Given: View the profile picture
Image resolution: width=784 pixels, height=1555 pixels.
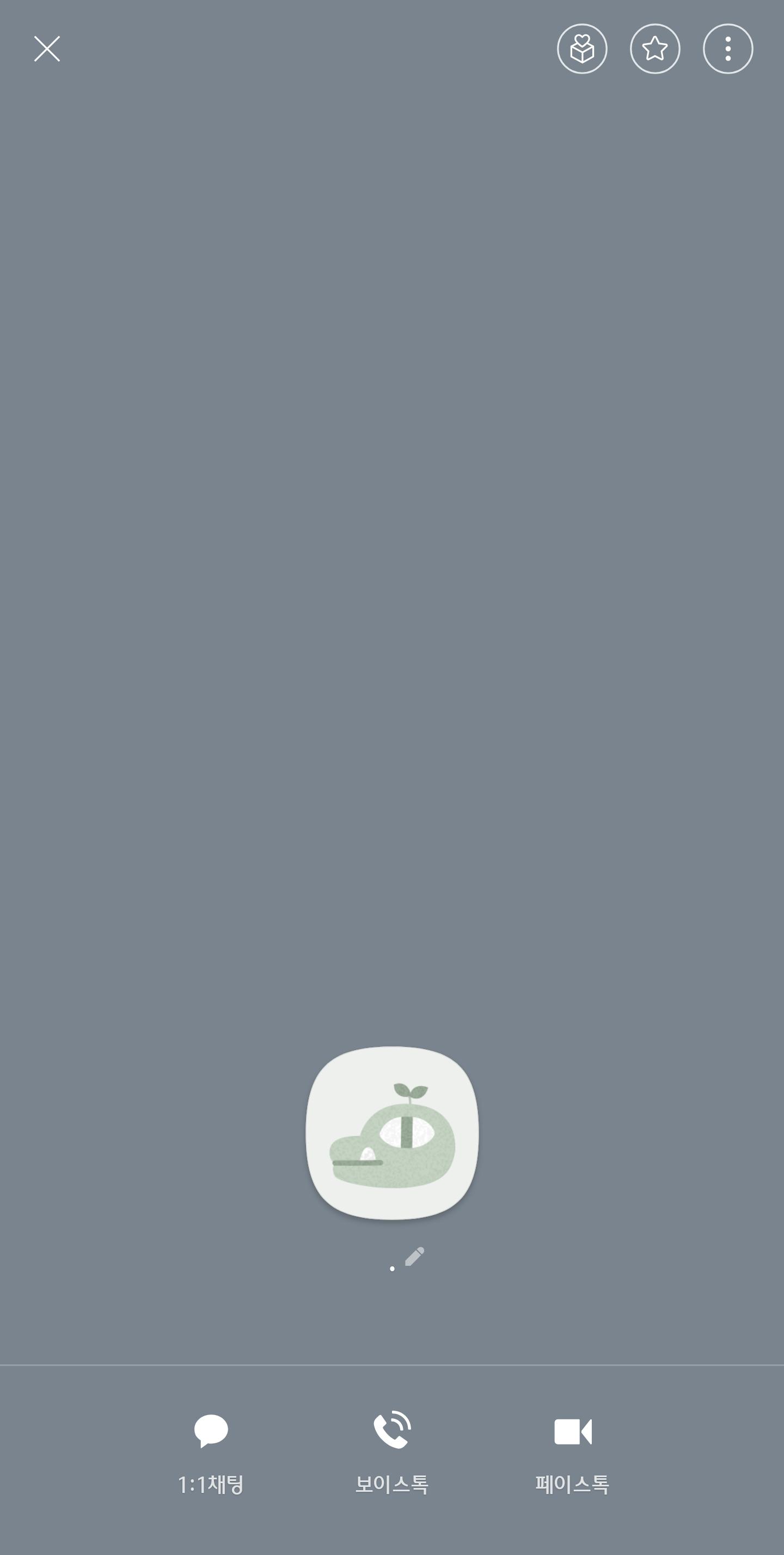Looking at the screenshot, I should tap(393, 1132).
